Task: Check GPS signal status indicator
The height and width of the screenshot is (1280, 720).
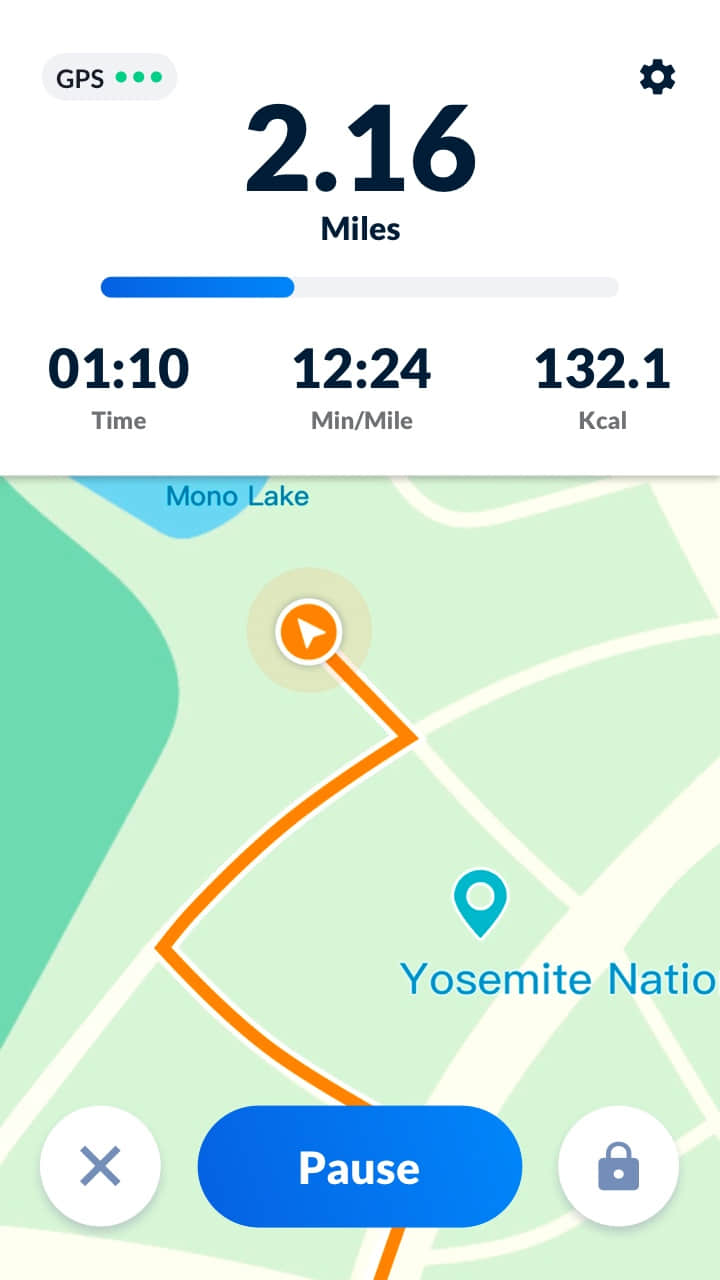Action: click(x=110, y=78)
